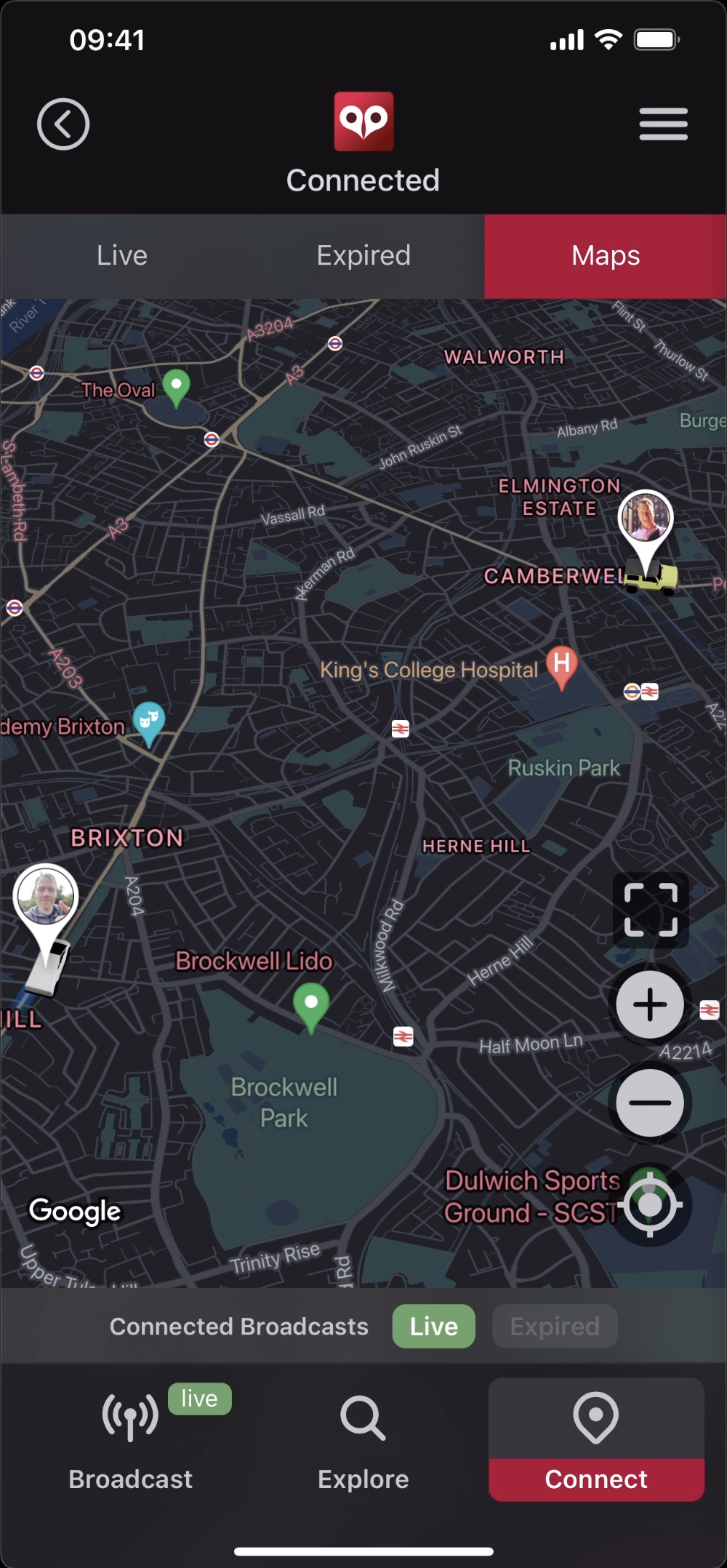Show Expired connected broadcasts
Viewport: 727px width, 1568px height.
555,1327
